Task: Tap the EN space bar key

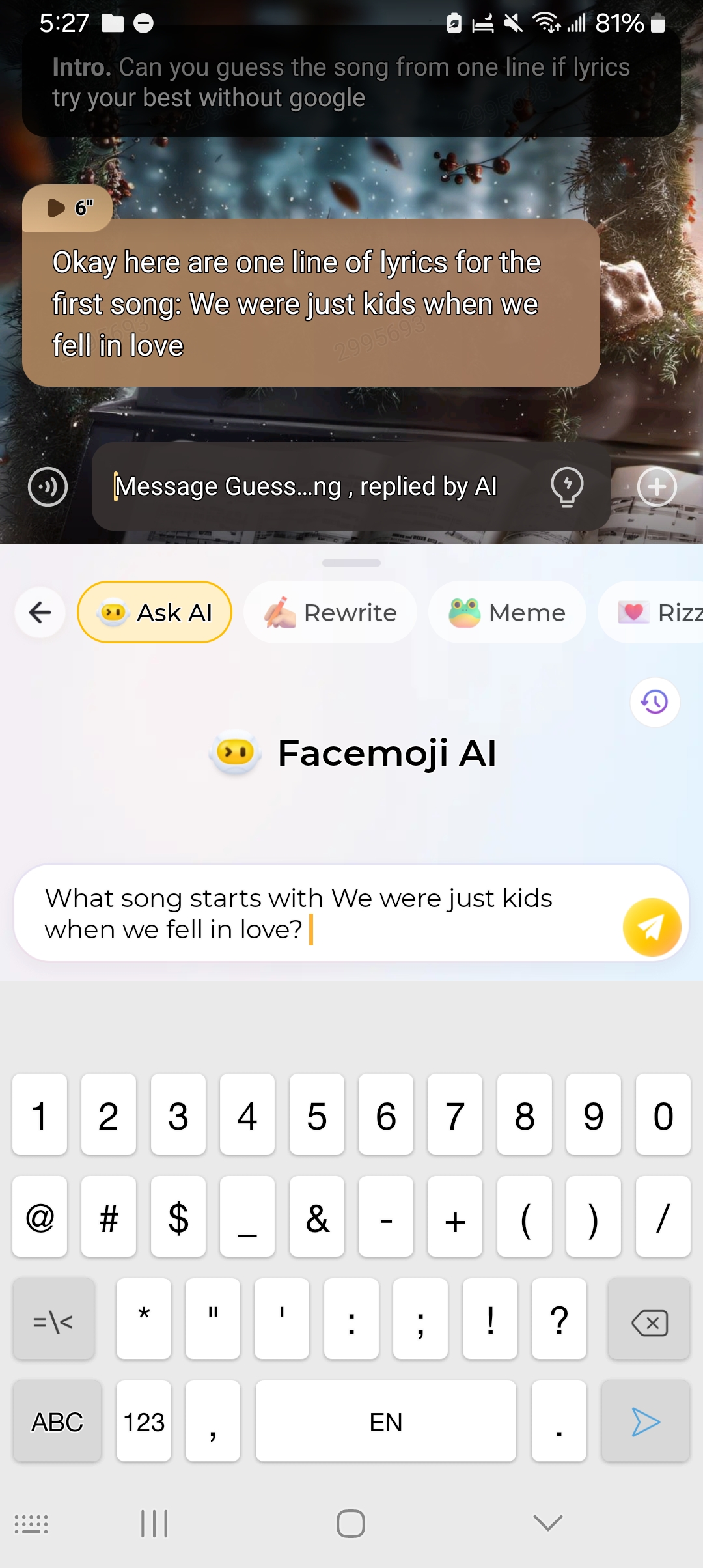Action: [x=385, y=1421]
